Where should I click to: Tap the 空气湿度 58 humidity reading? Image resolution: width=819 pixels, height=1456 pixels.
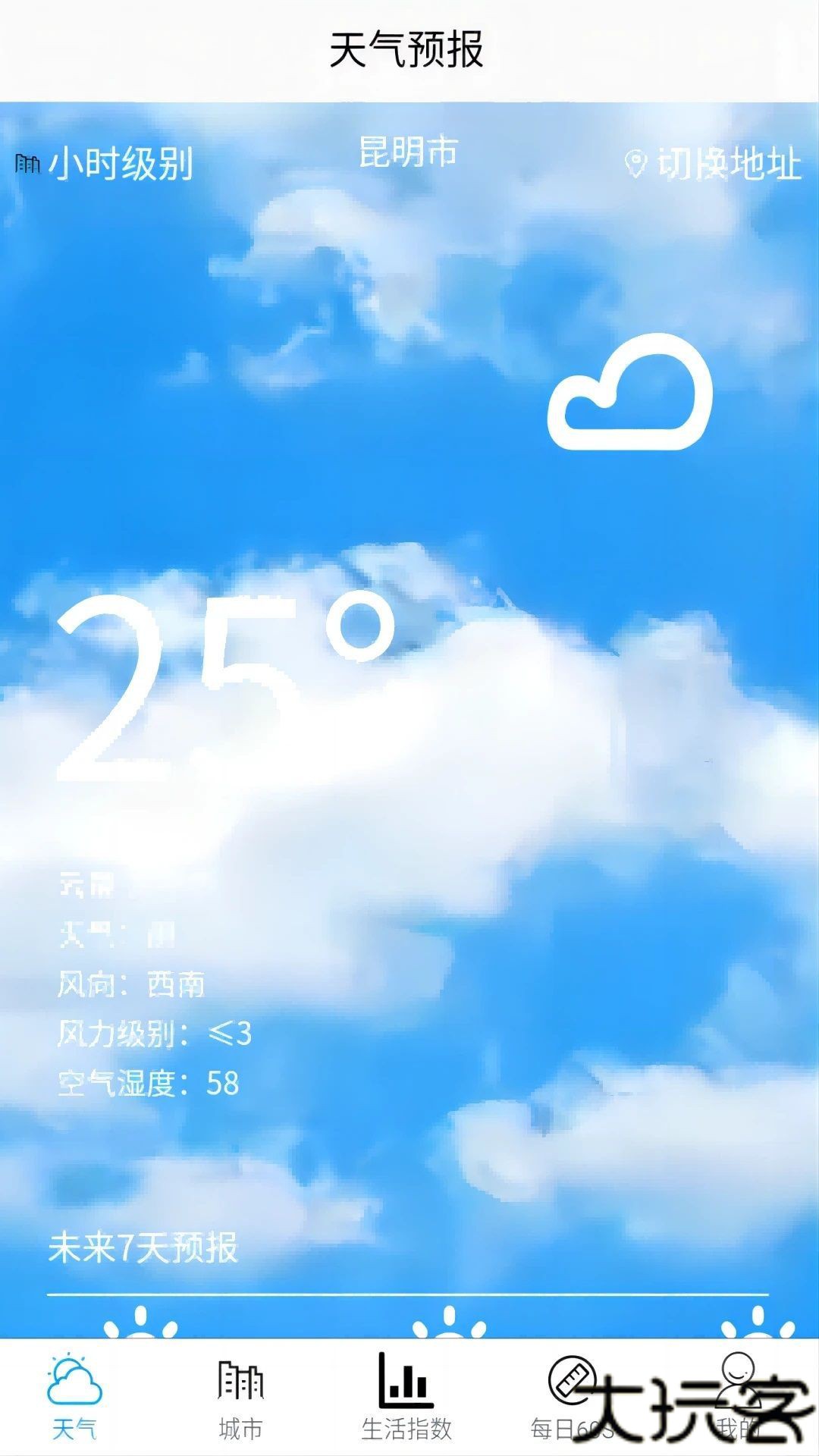[x=148, y=1083]
